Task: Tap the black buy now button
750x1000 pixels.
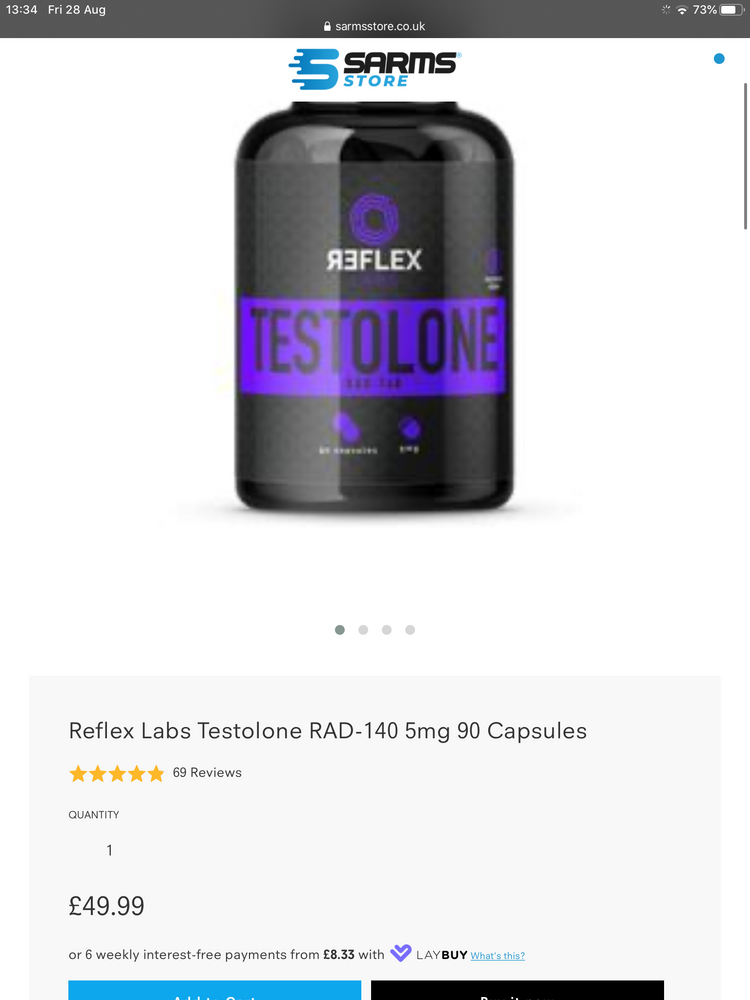Action: point(517,991)
